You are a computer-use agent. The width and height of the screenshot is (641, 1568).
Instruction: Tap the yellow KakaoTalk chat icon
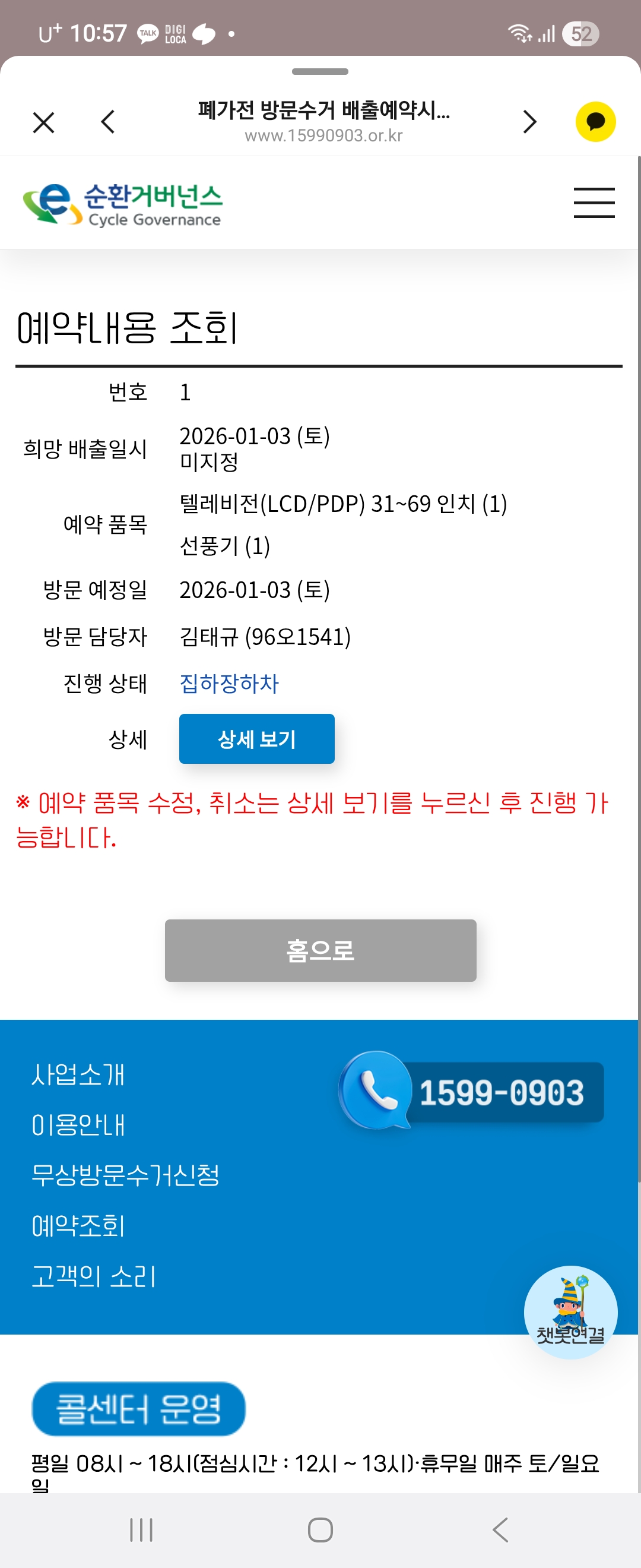(x=595, y=122)
